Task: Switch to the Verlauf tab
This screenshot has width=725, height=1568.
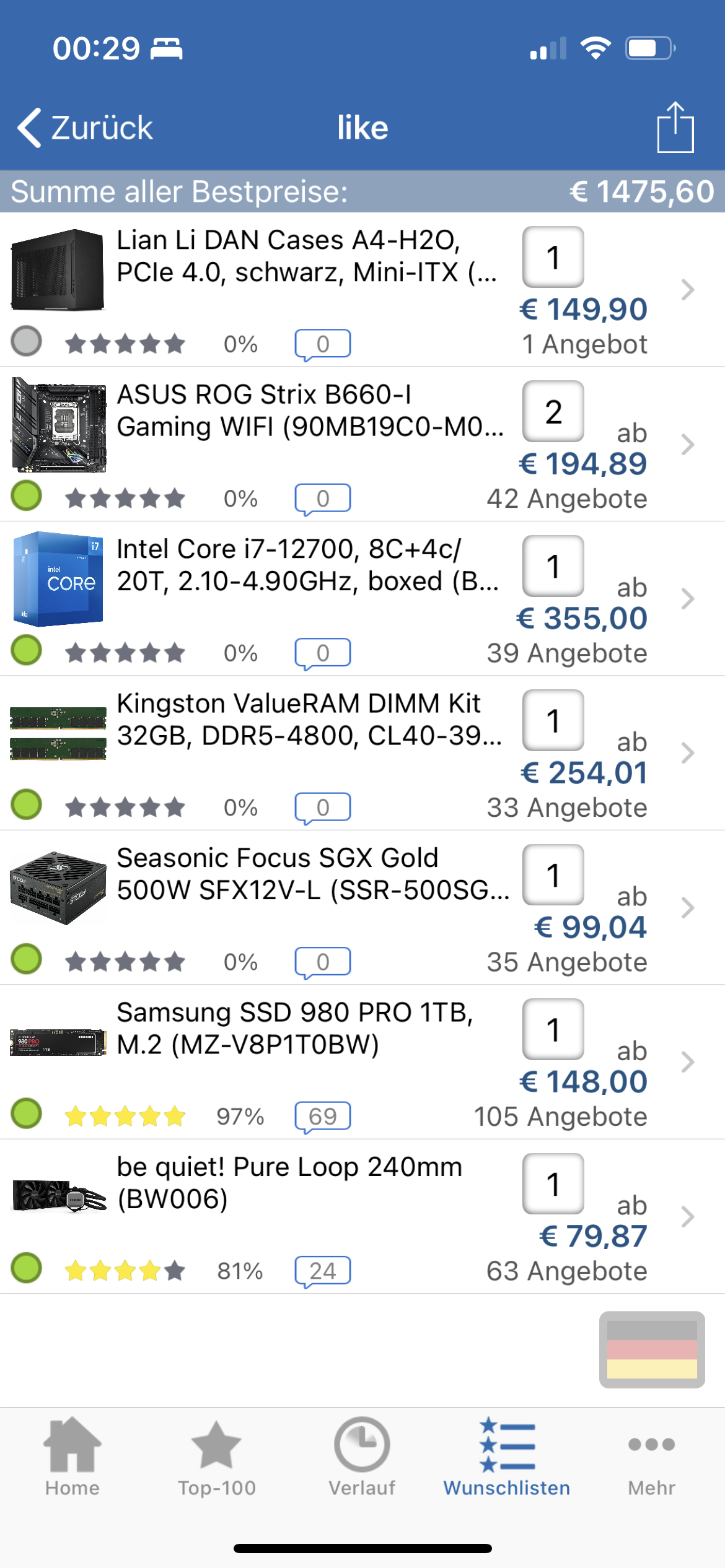Action: point(362,1456)
